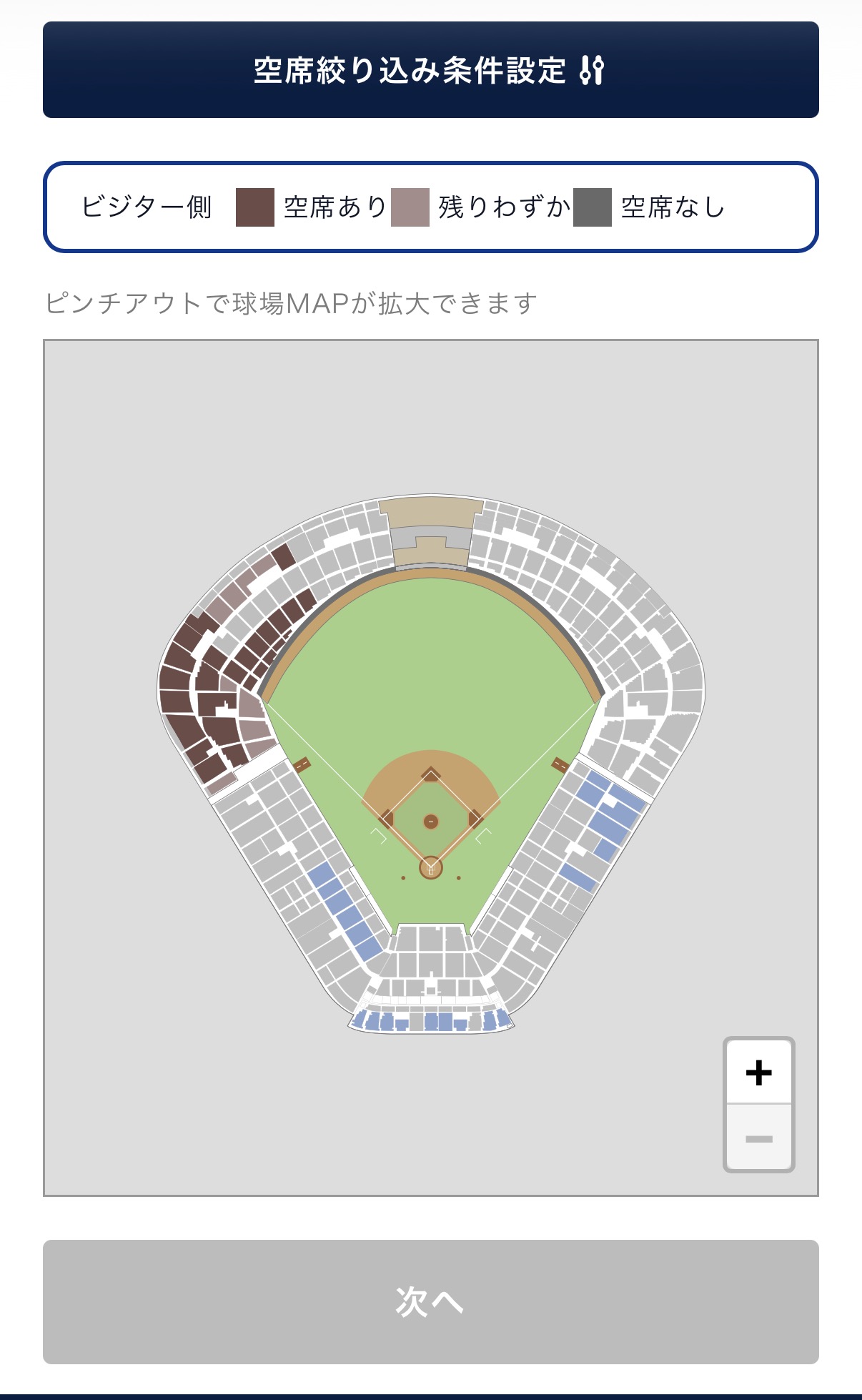Screen dimensions: 862x1400
Task: Tap the 次へ button to continue
Action: pos(430,1301)
